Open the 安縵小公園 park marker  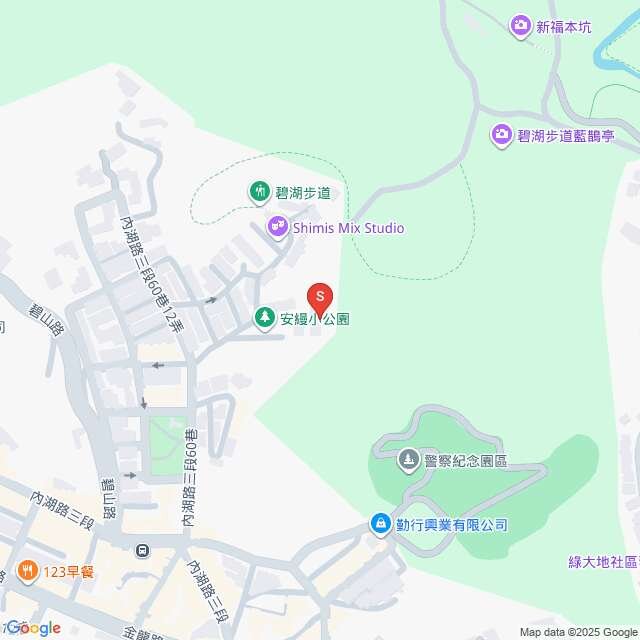click(x=265, y=318)
